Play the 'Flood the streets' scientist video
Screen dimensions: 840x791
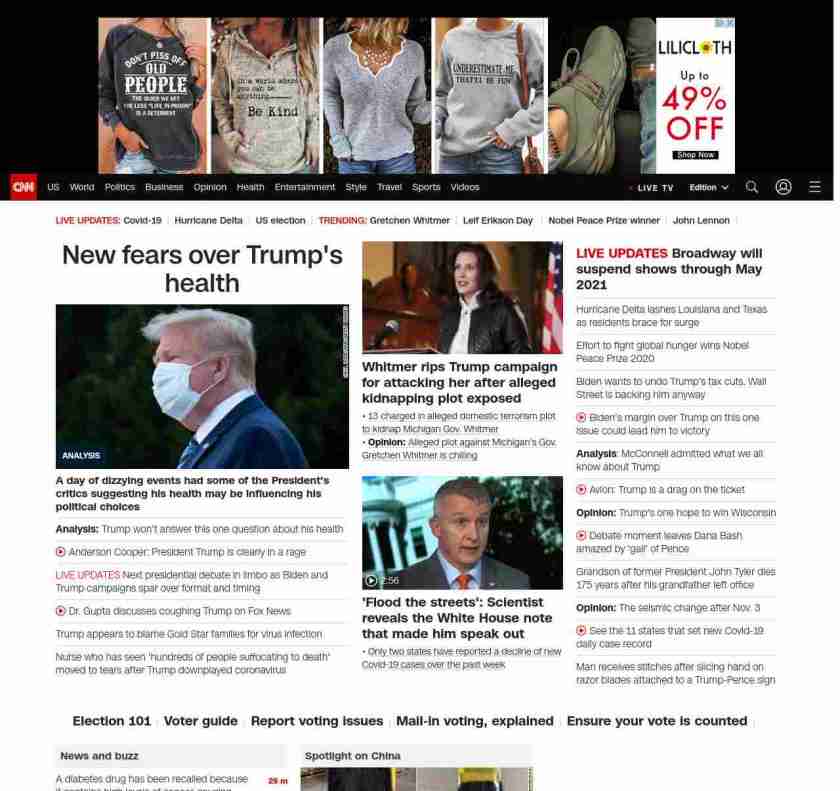pos(462,532)
